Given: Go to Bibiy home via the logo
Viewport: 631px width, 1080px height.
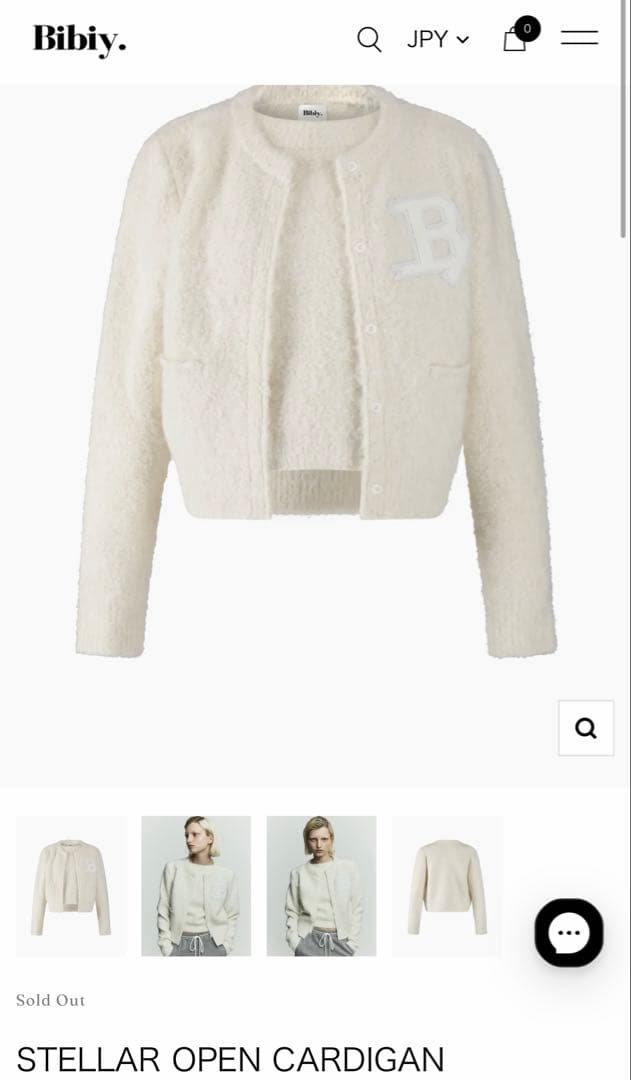Looking at the screenshot, I should pos(80,40).
